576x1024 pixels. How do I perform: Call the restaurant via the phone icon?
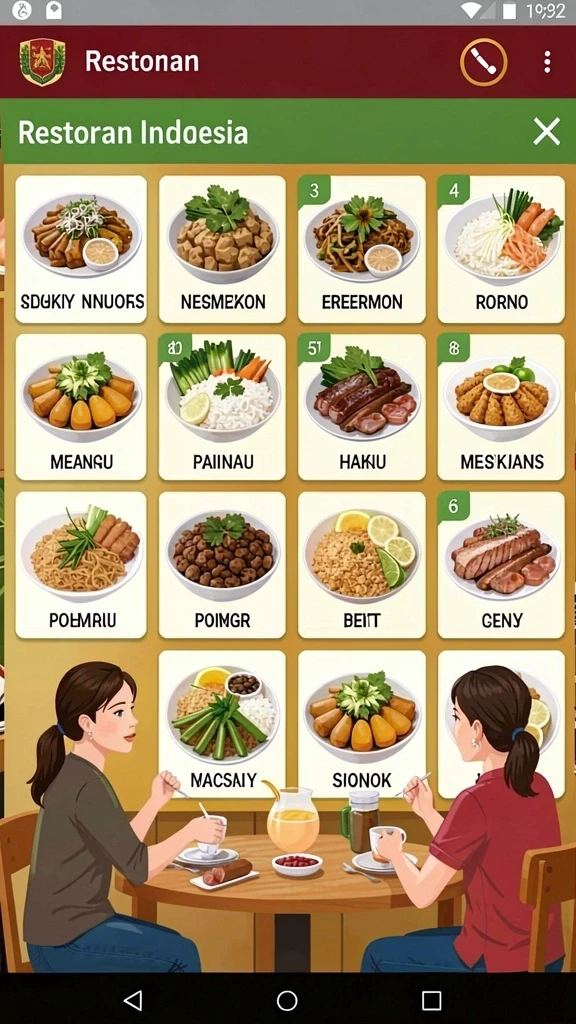[x=483, y=62]
